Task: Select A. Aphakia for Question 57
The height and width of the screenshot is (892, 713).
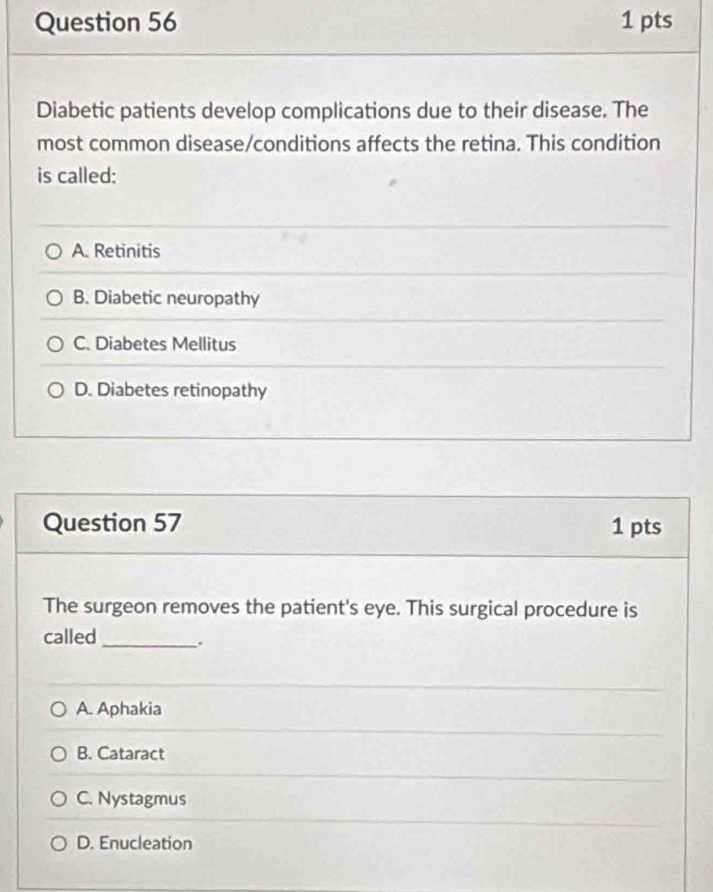Action: point(59,709)
